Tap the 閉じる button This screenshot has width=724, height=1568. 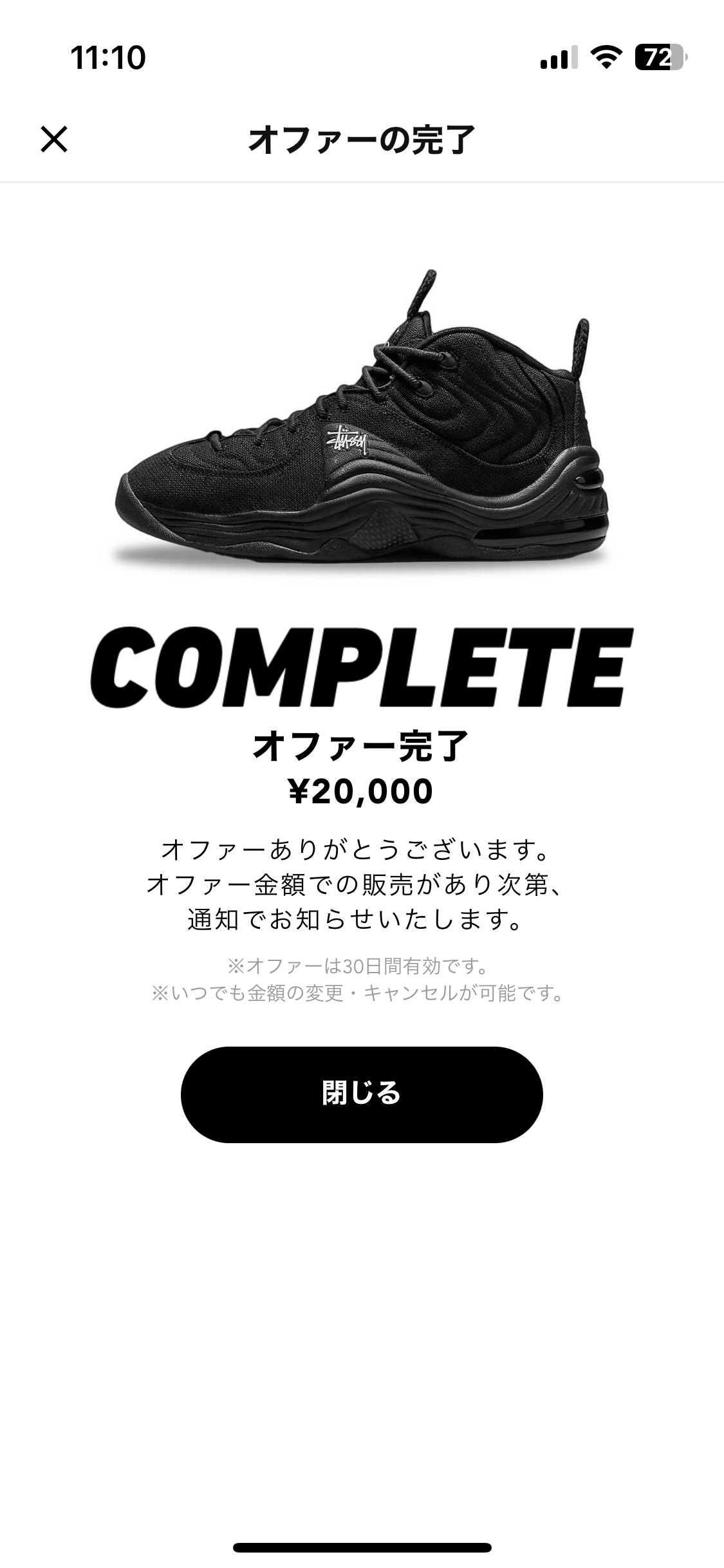pyautogui.click(x=362, y=1094)
